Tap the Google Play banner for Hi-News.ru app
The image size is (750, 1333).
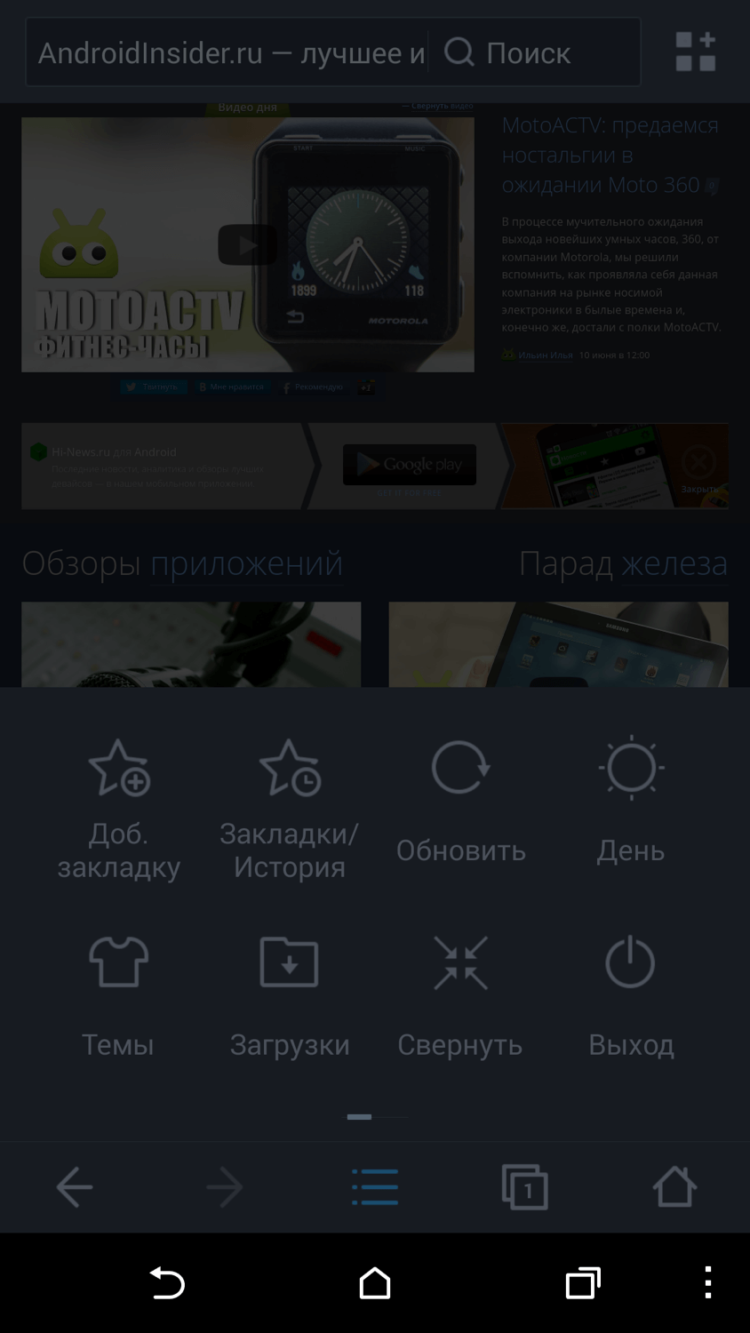(x=409, y=465)
